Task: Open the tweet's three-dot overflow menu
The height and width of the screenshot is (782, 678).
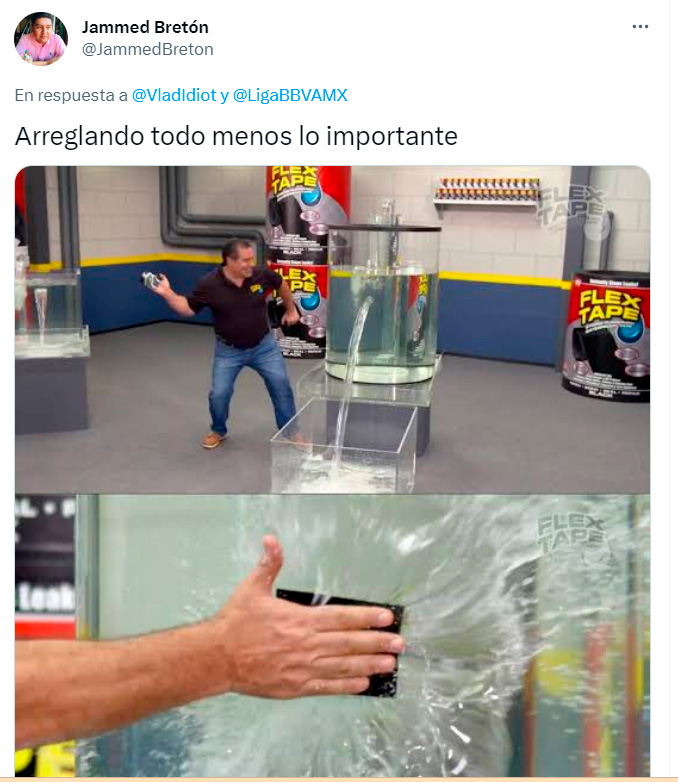Action: pyautogui.click(x=641, y=27)
